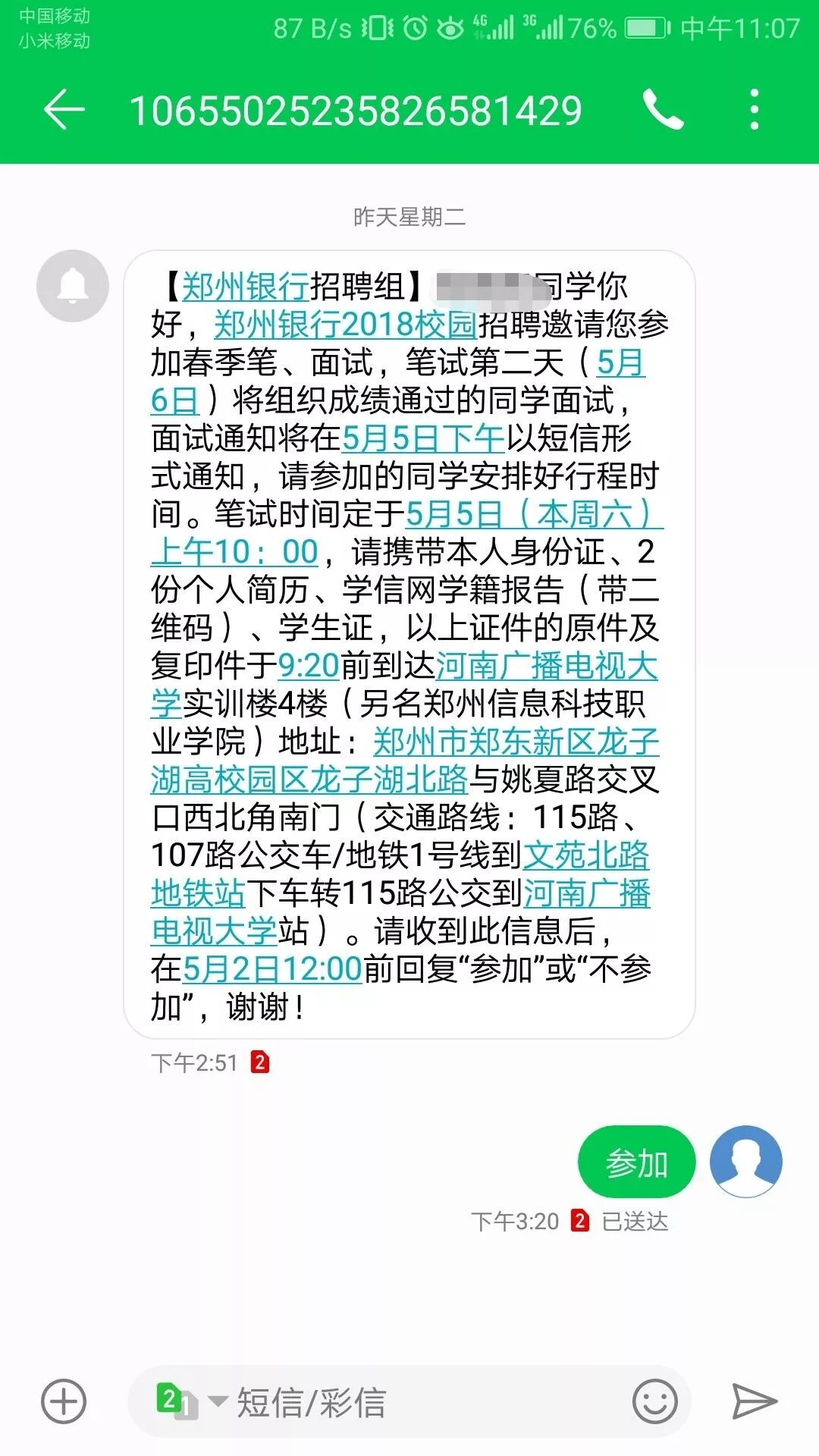The width and height of the screenshot is (819, 1456).
Task: Open the emoji picker
Action: (x=654, y=1401)
